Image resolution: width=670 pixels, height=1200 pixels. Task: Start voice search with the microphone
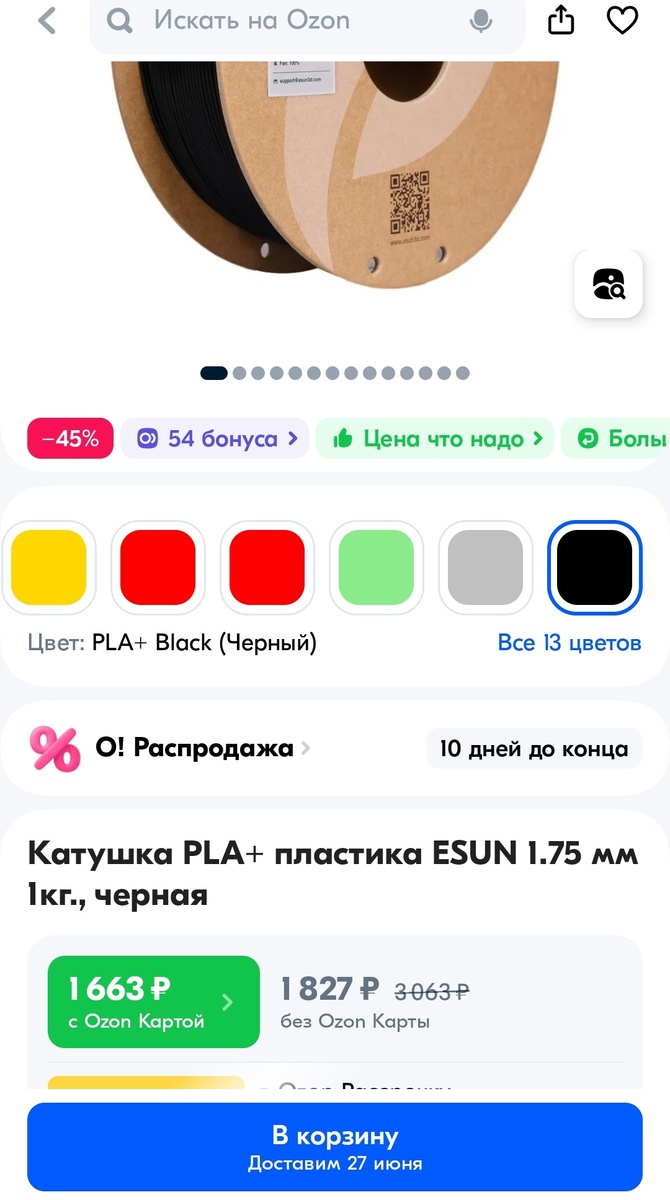point(482,21)
